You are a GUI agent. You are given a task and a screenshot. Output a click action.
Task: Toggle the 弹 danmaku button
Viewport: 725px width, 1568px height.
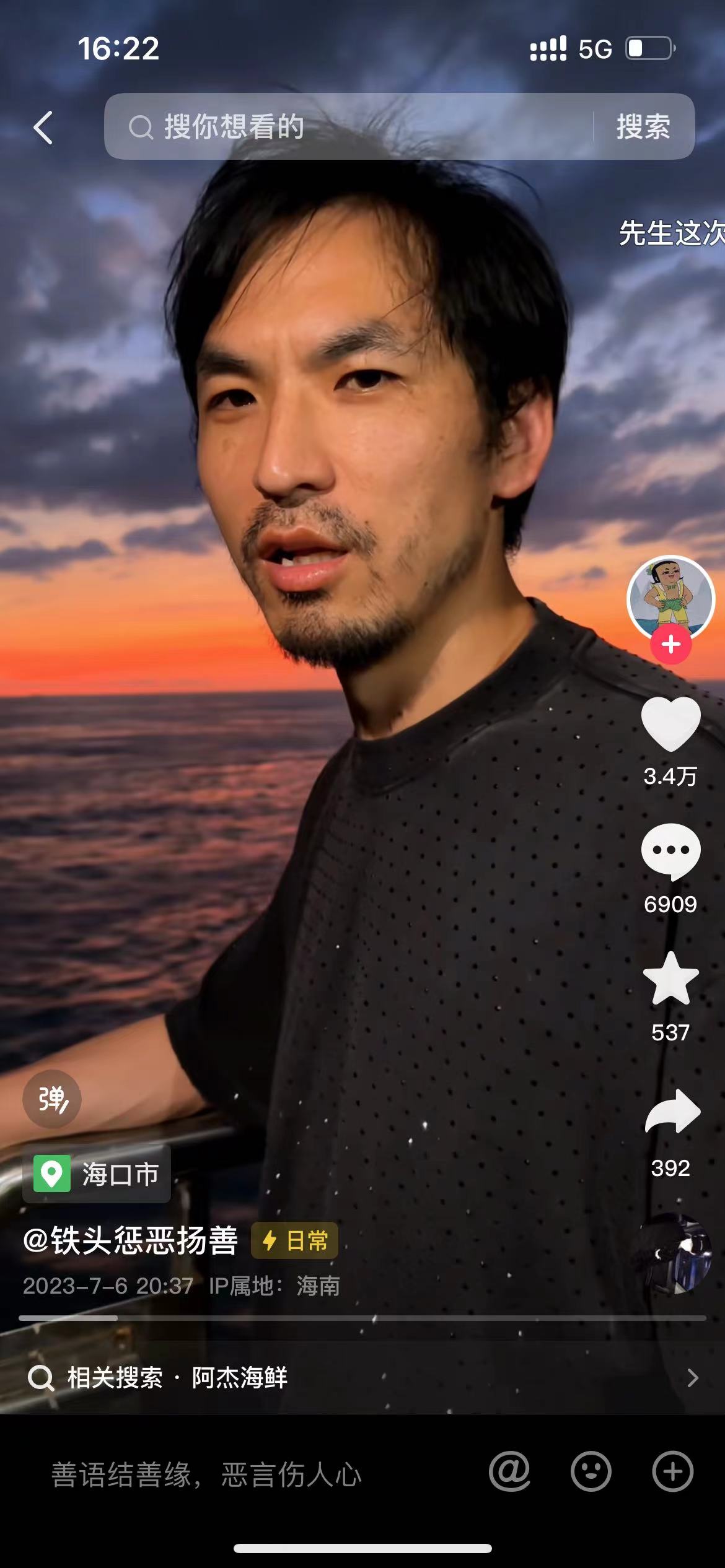(x=52, y=1099)
